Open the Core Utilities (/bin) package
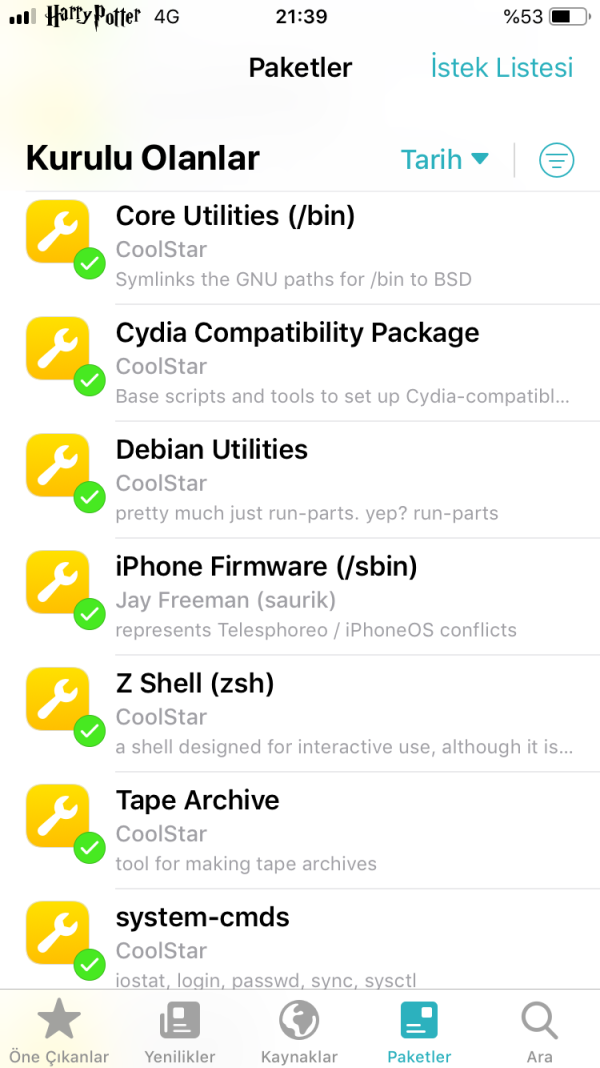This screenshot has width=600, height=1068. coord(300,246)
